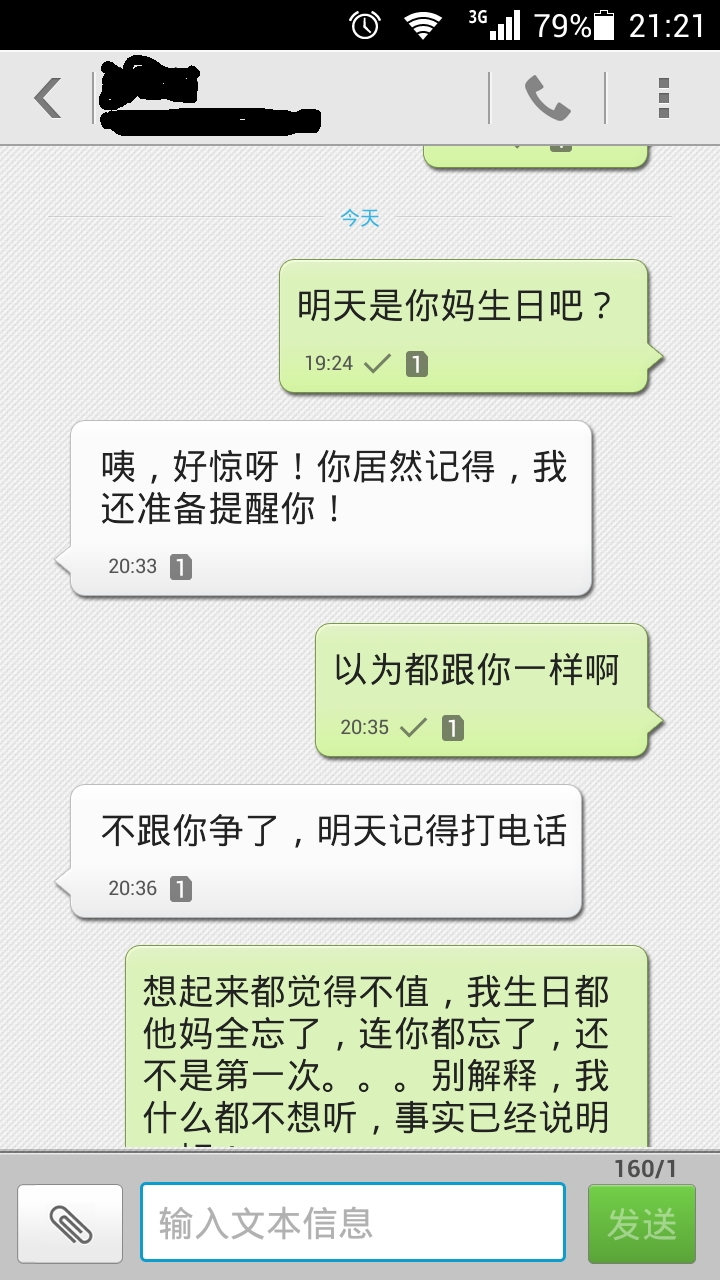Call this contact with the phone icon
720x1280 pixels.
pyautogui.click(x=547, y=98)
